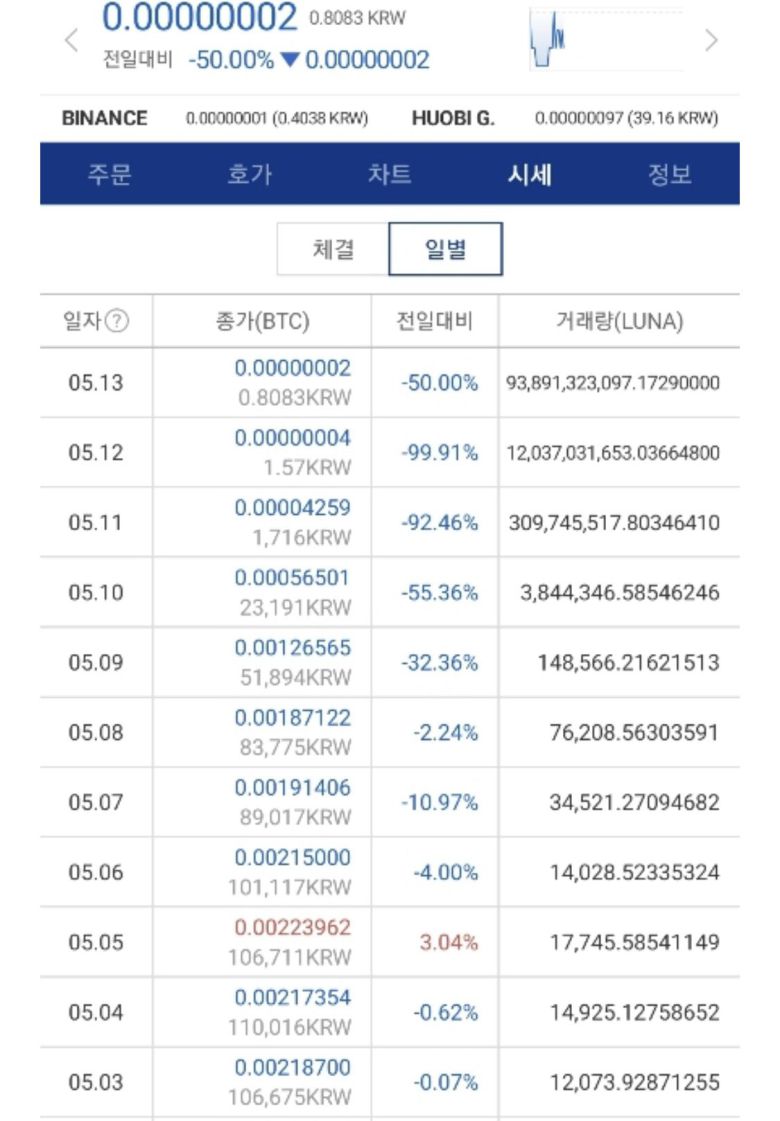Screen dimensions: 780x1121
Task: Switch to the 차트 tab
Action: [x=389, y=174]
